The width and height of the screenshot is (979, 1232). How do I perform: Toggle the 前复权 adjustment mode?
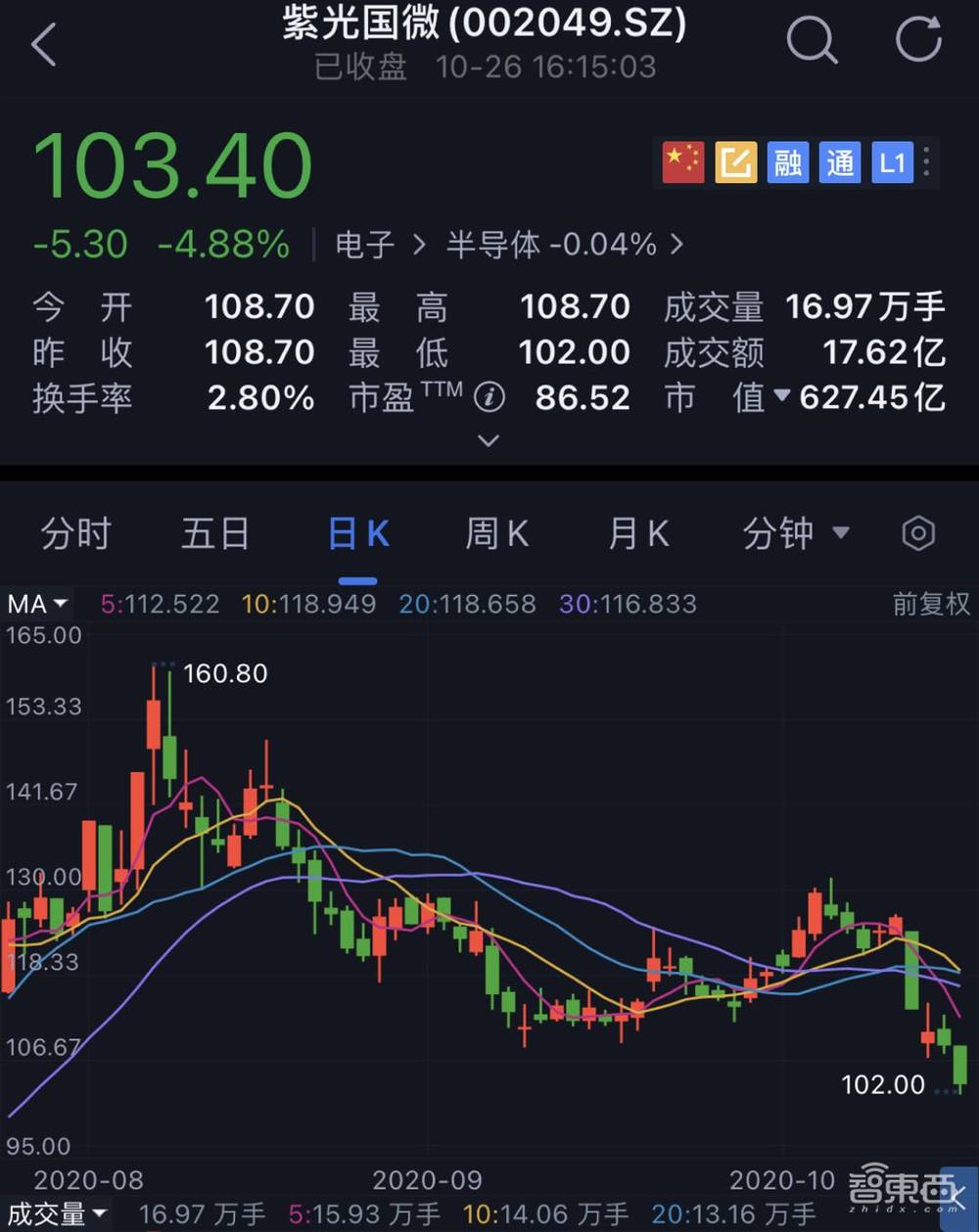pos(931,604)
